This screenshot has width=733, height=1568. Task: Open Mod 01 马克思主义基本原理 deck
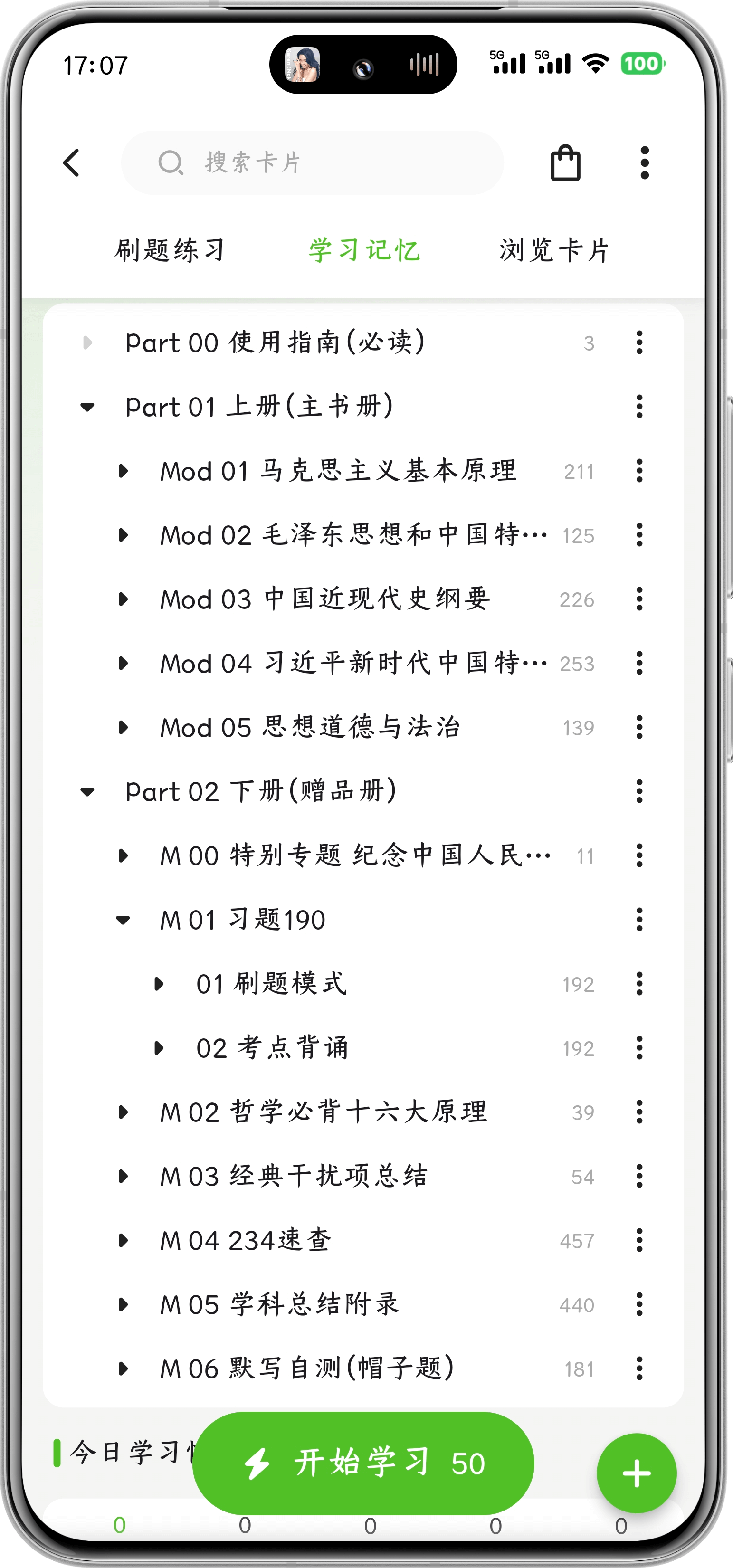tap(338, 471)
